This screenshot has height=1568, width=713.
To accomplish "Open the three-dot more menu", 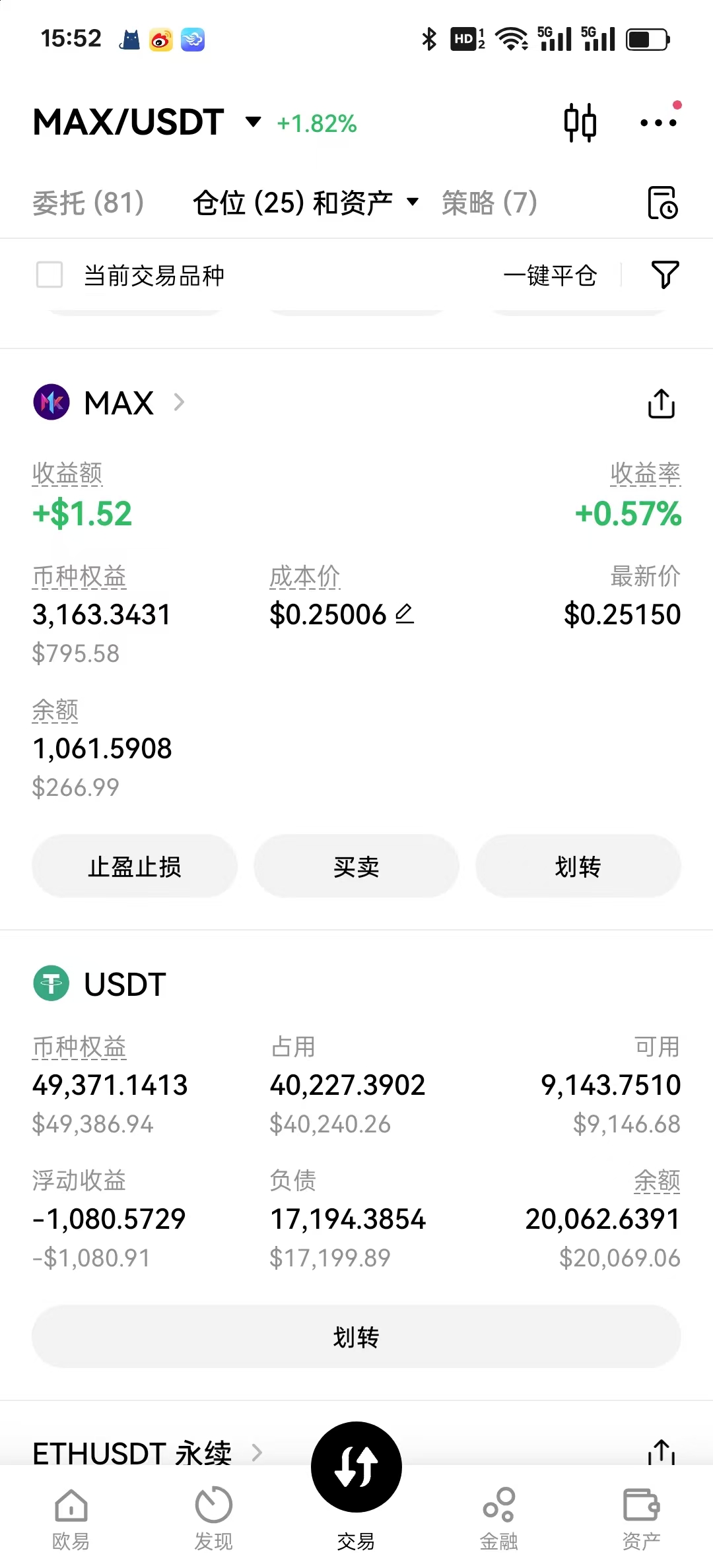I will [658, 123].
